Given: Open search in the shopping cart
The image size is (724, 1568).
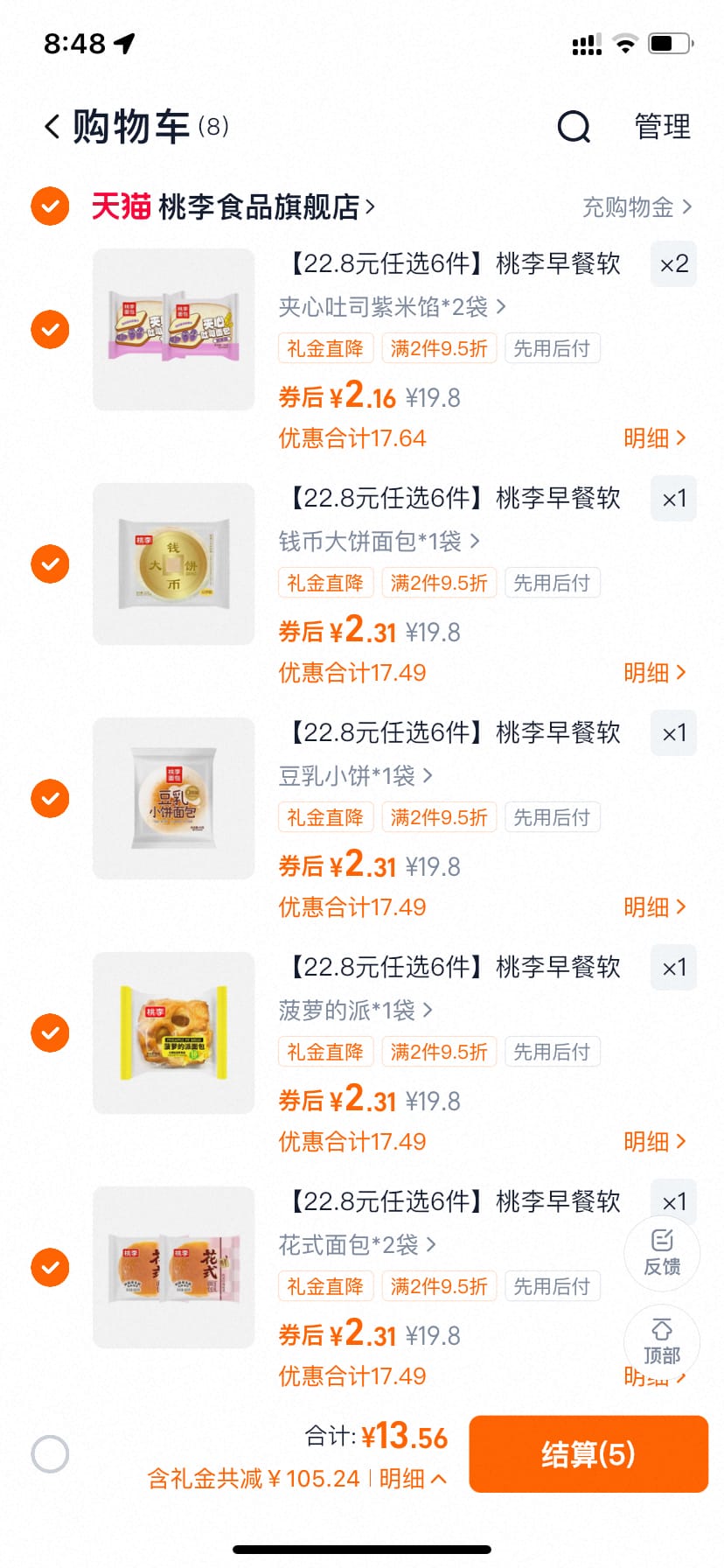Looking at the screenshot, I should pos(573,126).
